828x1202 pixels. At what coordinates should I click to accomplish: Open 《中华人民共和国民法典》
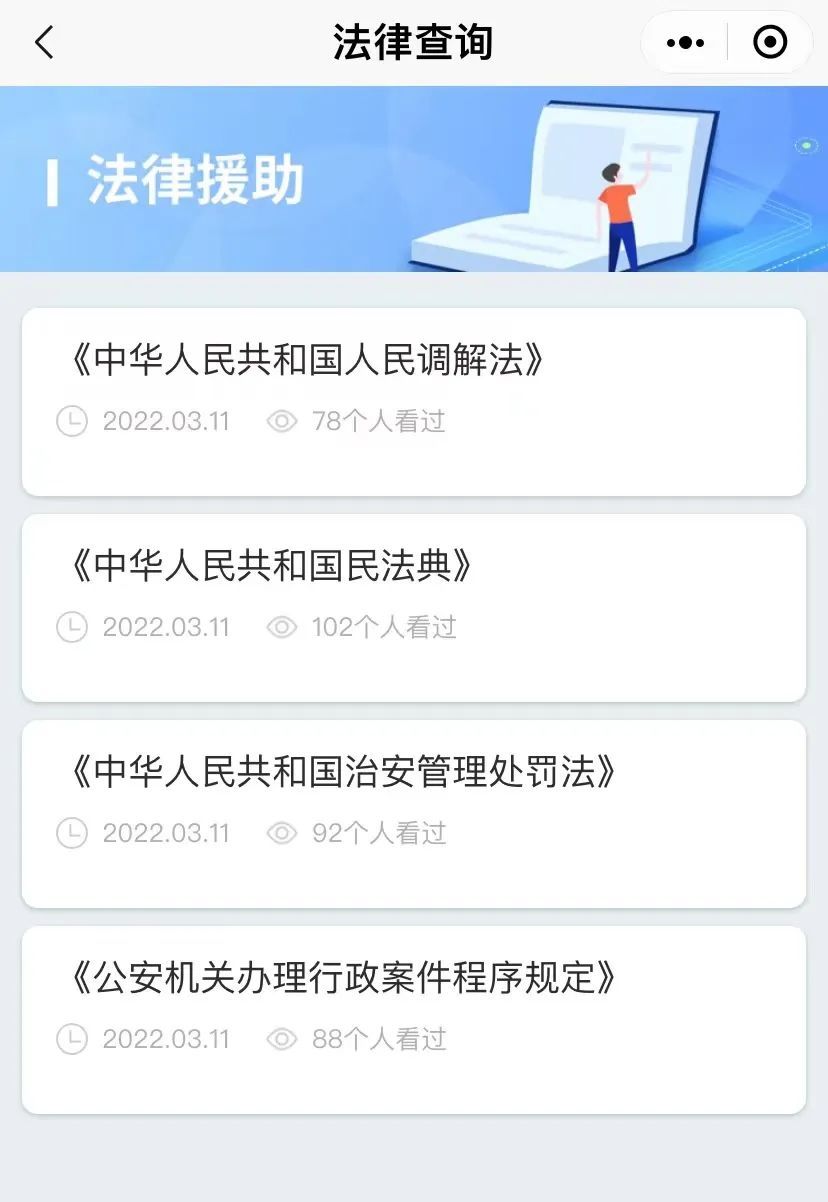click(x=272, y=567)
